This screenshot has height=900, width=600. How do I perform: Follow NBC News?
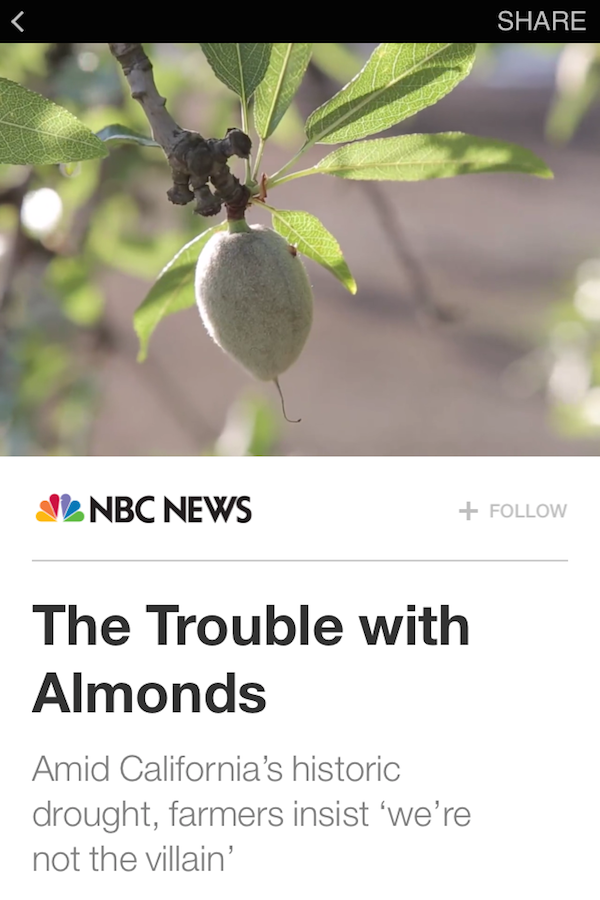(513, 511)
